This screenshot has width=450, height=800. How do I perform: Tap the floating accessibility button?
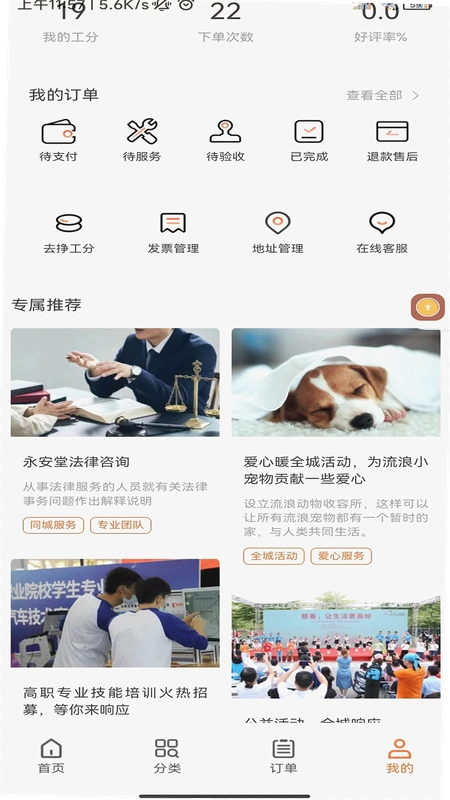coord(428,307)
